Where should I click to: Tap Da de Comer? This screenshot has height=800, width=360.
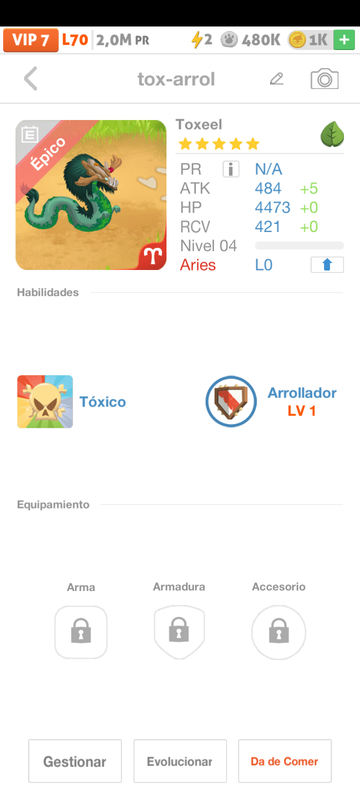coord(285,761)
